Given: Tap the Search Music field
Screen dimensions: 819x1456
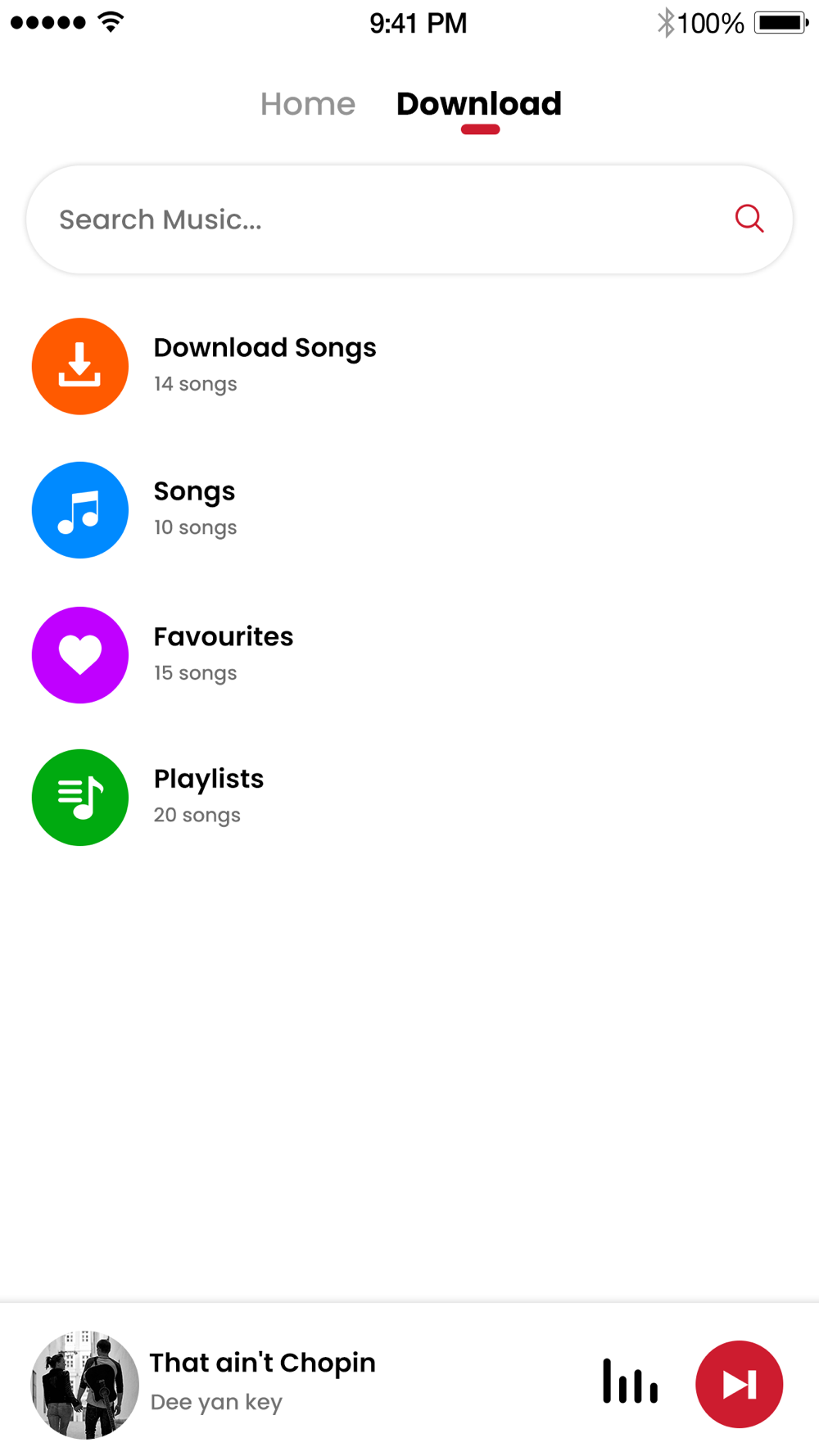Looking at the screenshot, I should [409, 219].
